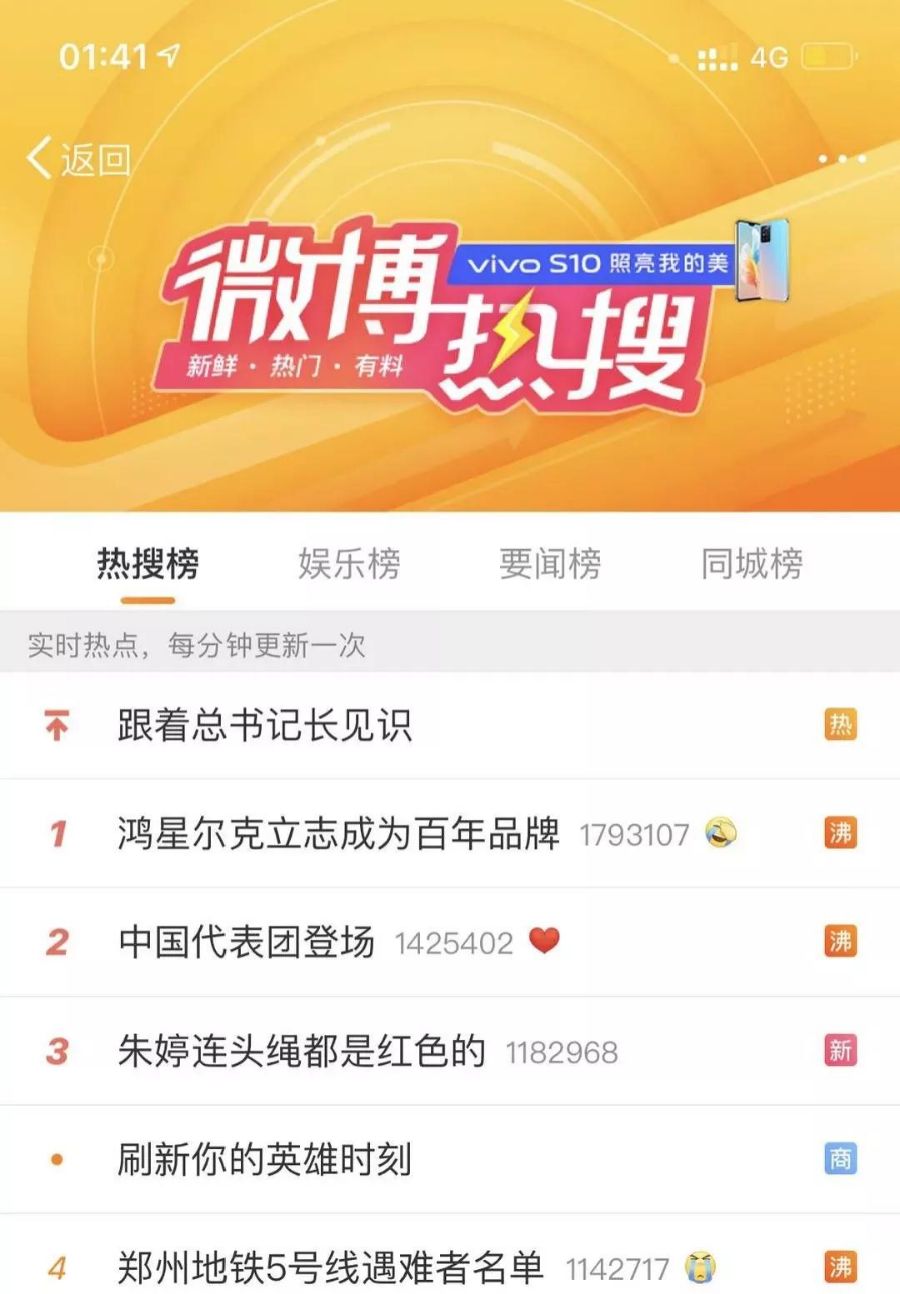This screenshot has width=900, height=1294.
Task: Open sponsored topic 刷新你的英雄时刻
Action: pyautogui.click(x=265, y=1160)
